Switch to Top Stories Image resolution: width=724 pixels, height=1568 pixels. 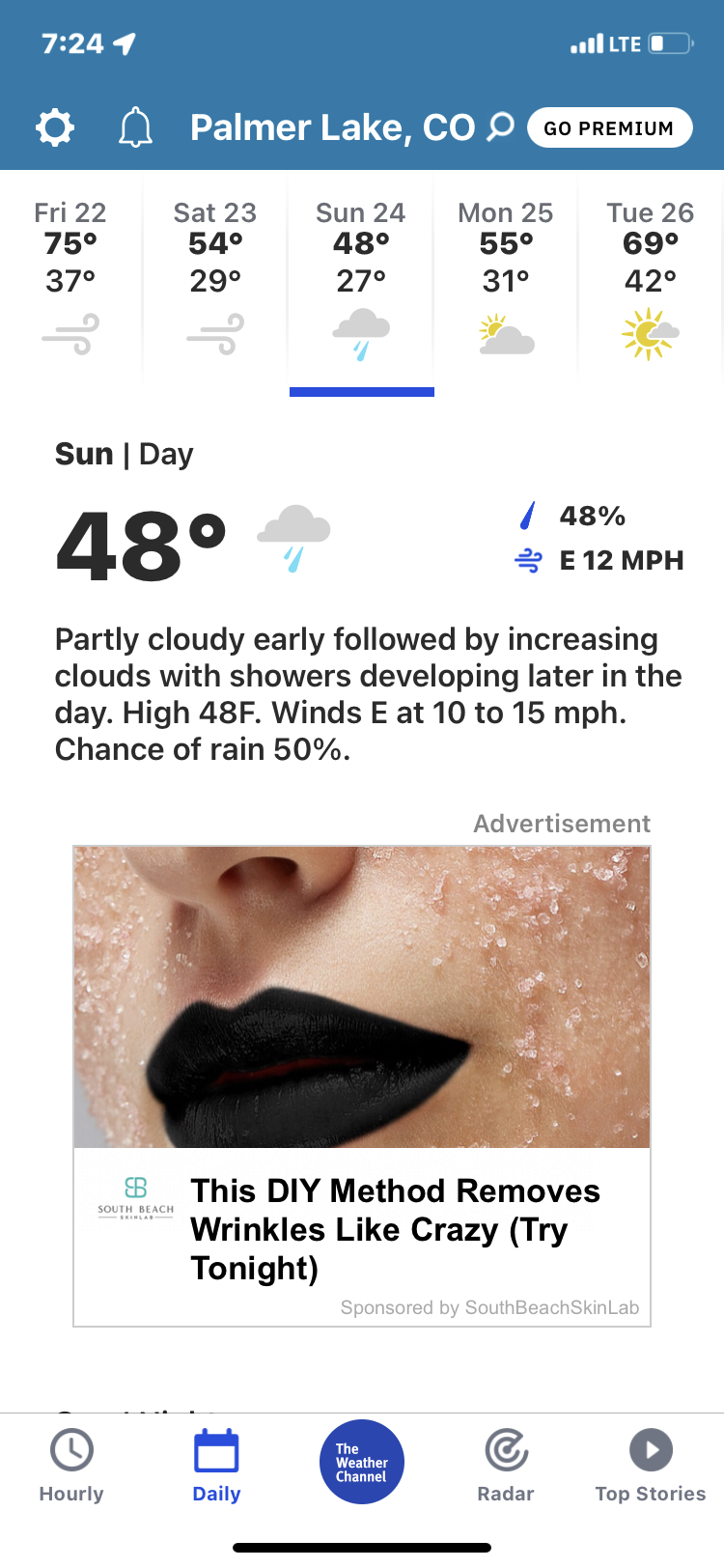coord(651,1466)
